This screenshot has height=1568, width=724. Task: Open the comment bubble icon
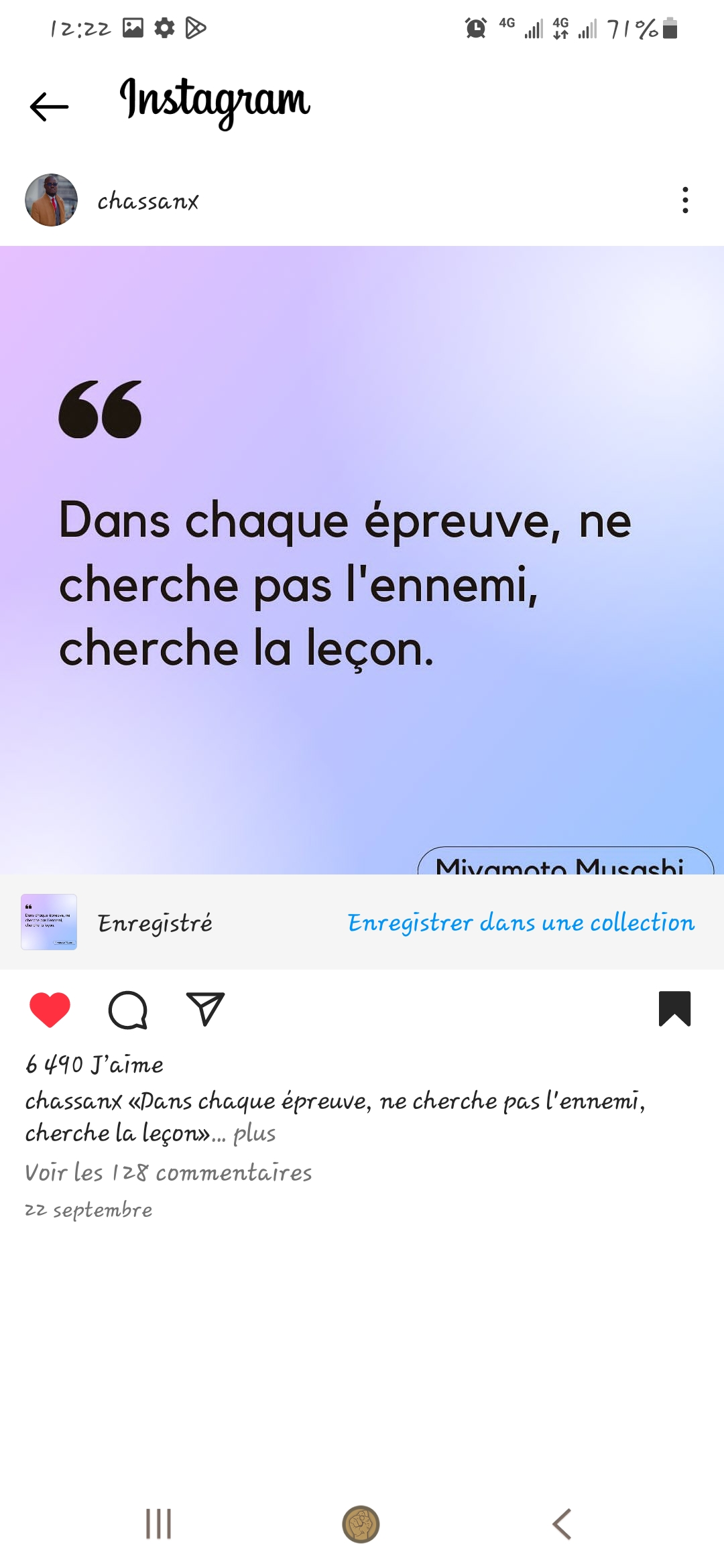(x=127, y=1009)
